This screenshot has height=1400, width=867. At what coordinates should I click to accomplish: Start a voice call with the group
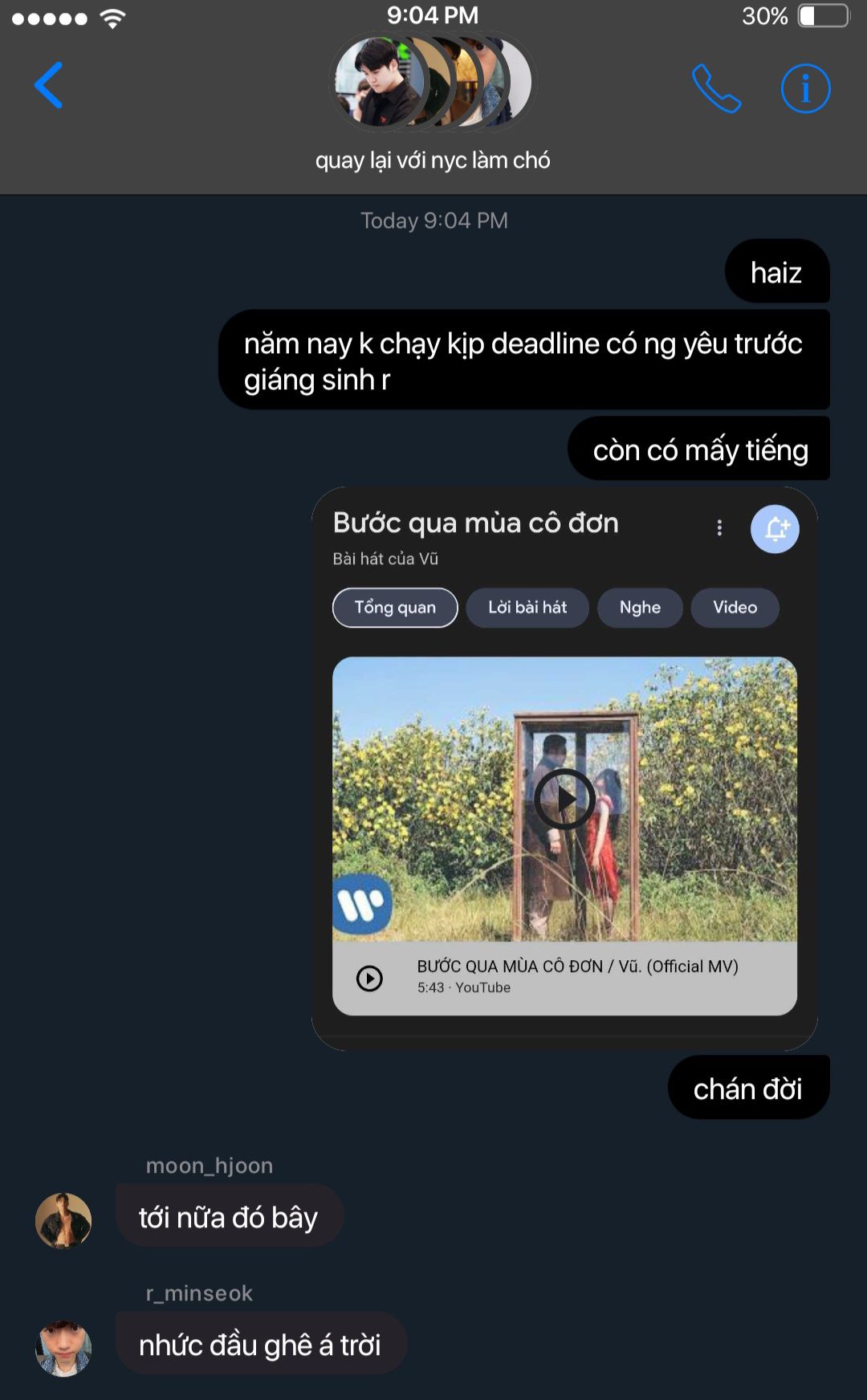pyautogui.click(x=716, y=88)
